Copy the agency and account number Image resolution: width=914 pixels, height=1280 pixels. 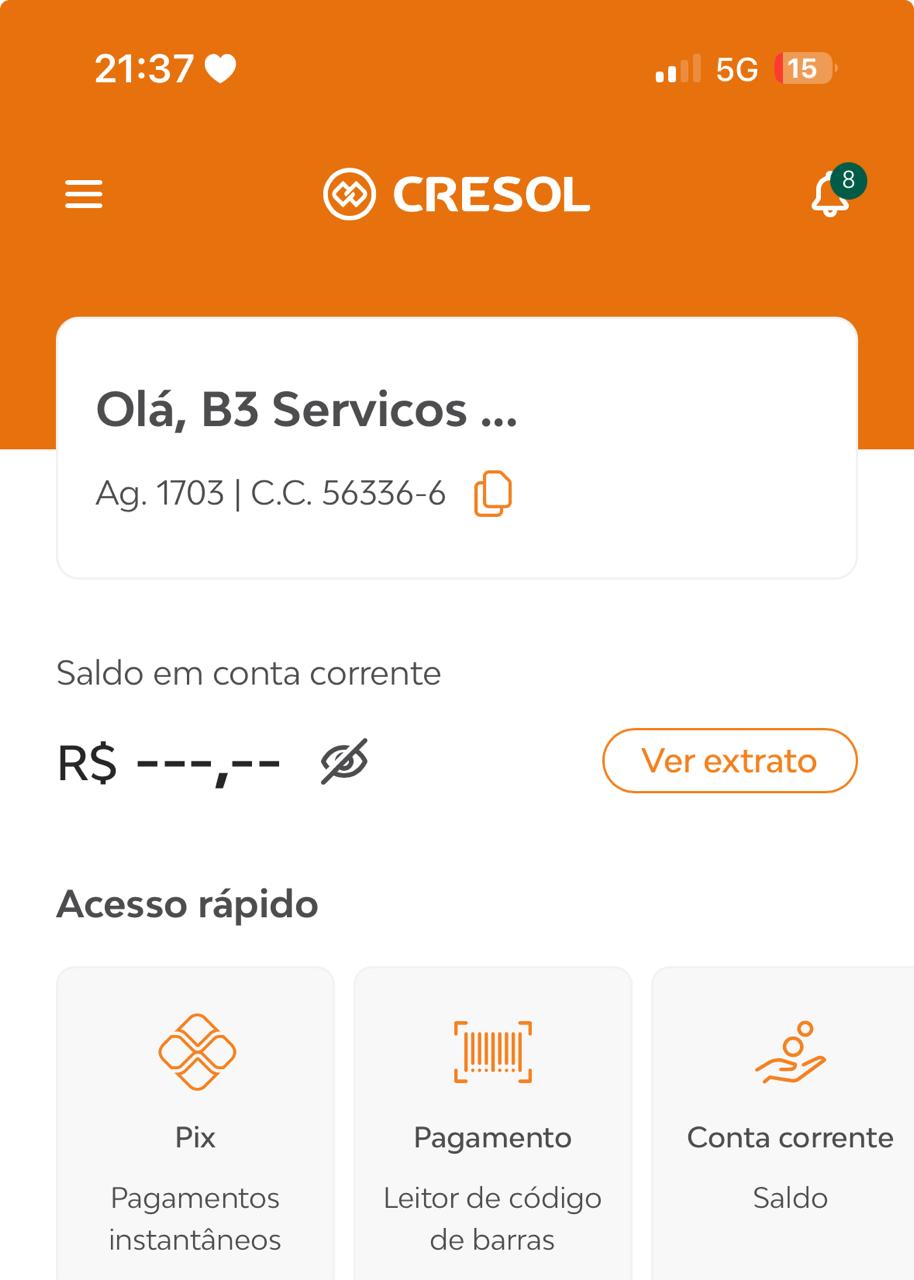click(x=492, y=494)
